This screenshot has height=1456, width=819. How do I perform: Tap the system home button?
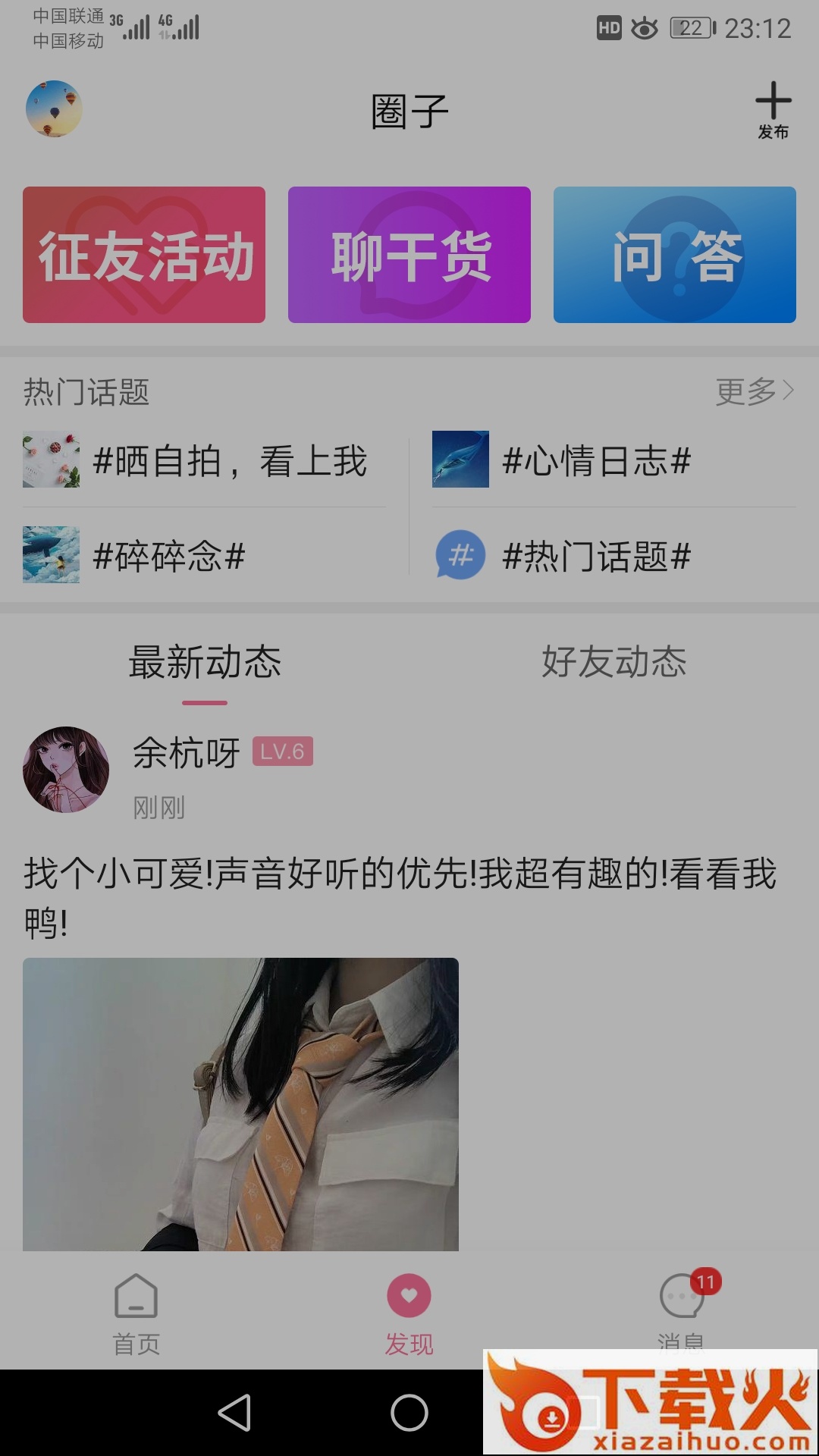(x=409, y=1413)
